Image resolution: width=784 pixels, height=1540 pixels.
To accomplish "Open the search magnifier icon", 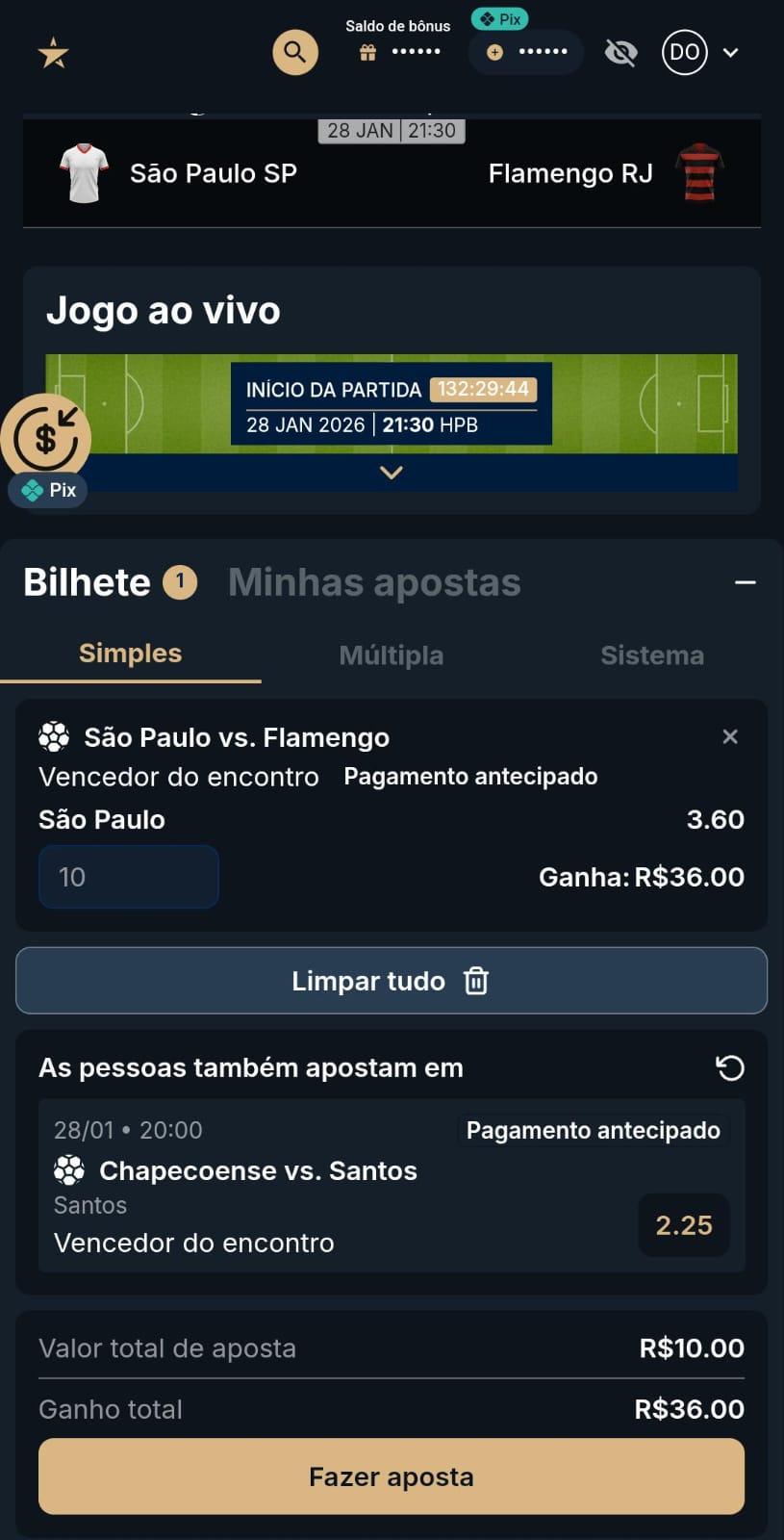I will [295, 52].
